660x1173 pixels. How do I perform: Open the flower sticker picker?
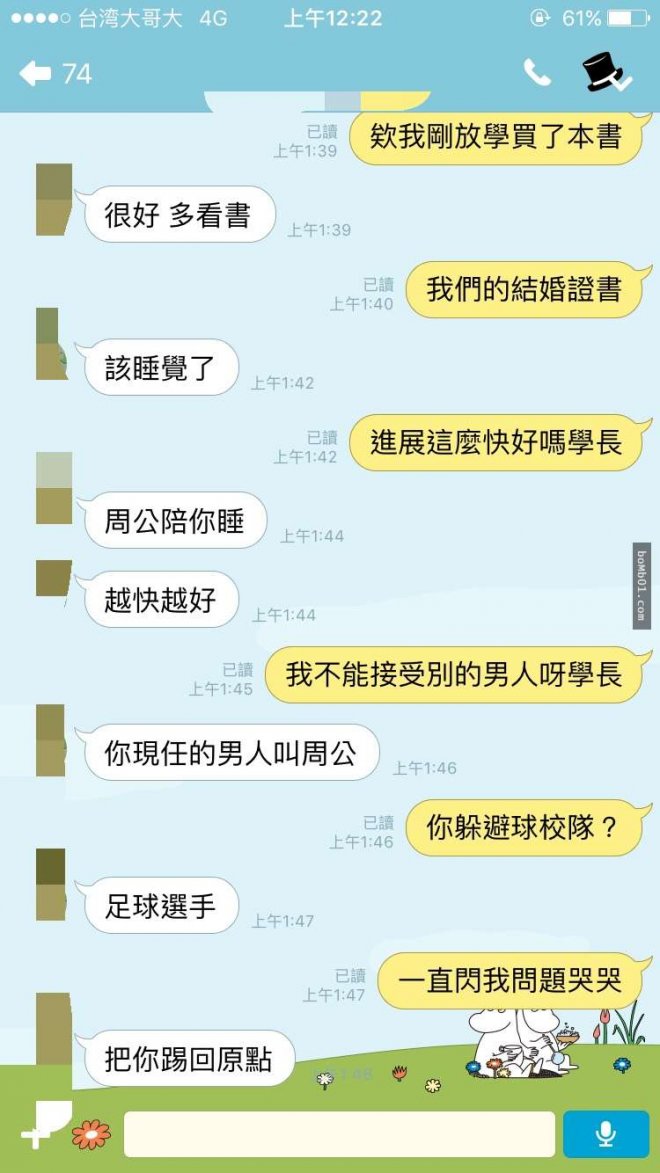click(91, 1134)
